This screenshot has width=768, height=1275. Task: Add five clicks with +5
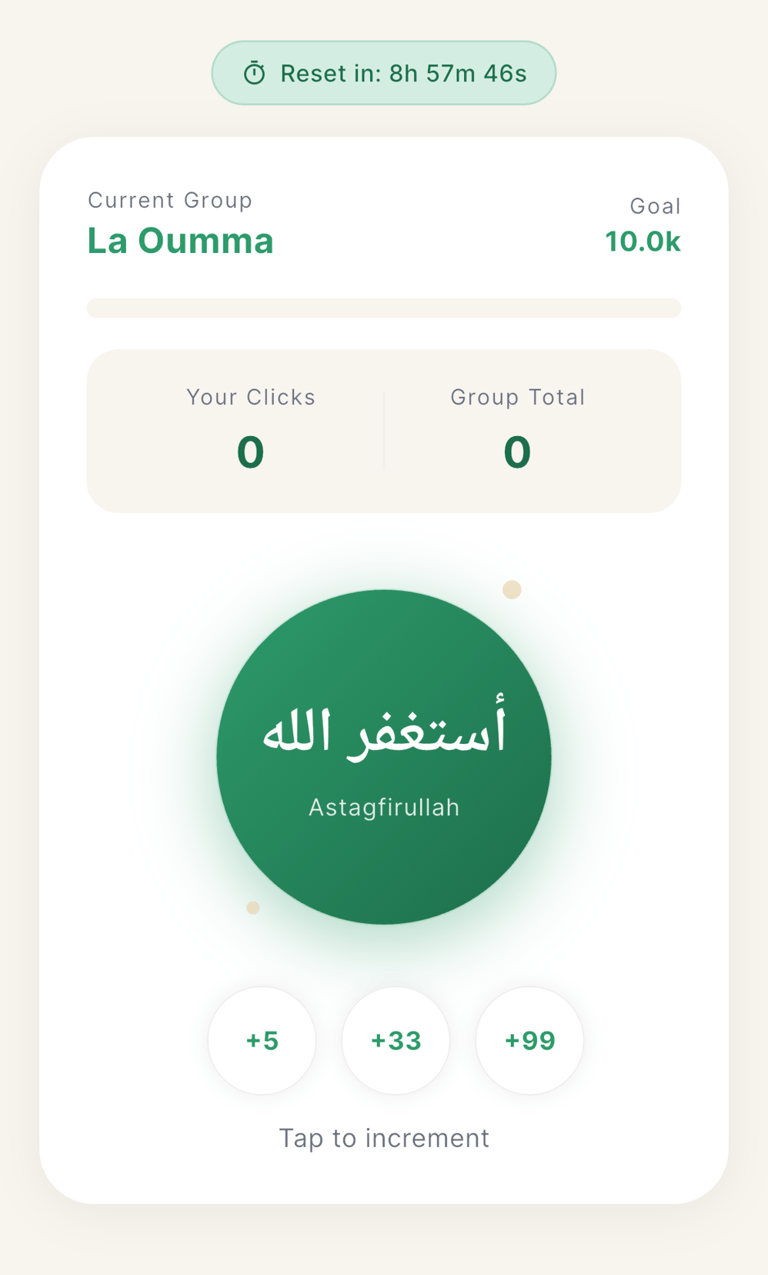(262, 1041)
